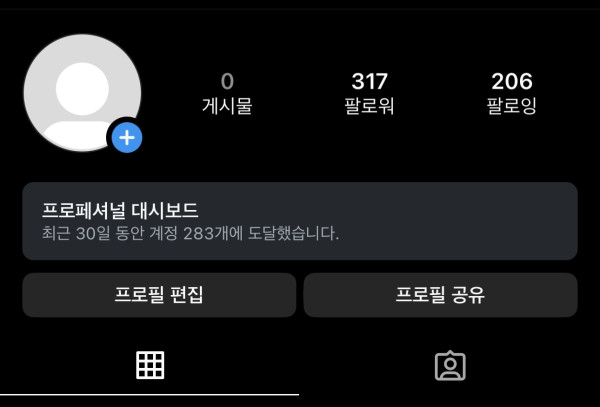Open the 프로페셔널 대시보드 card

pyautogui.click(x=299, y=221)
